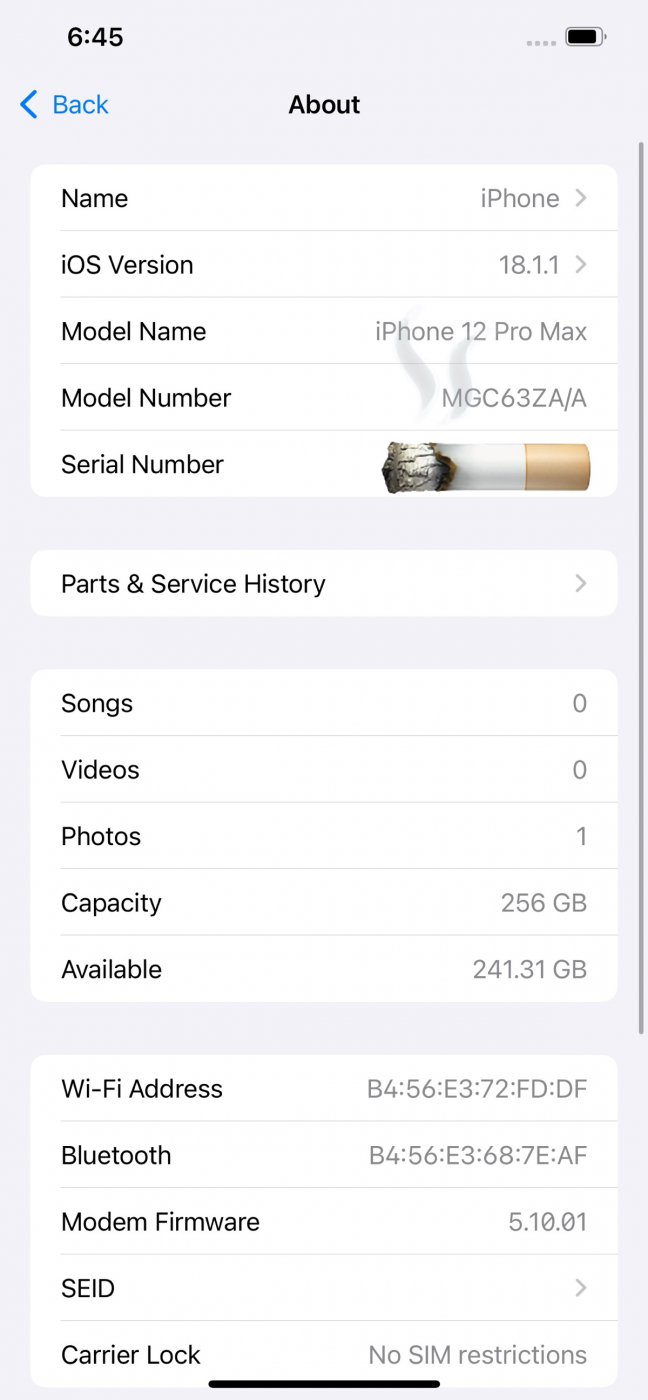View iOS Version 18.1.1 details

[x=323, y=265]
